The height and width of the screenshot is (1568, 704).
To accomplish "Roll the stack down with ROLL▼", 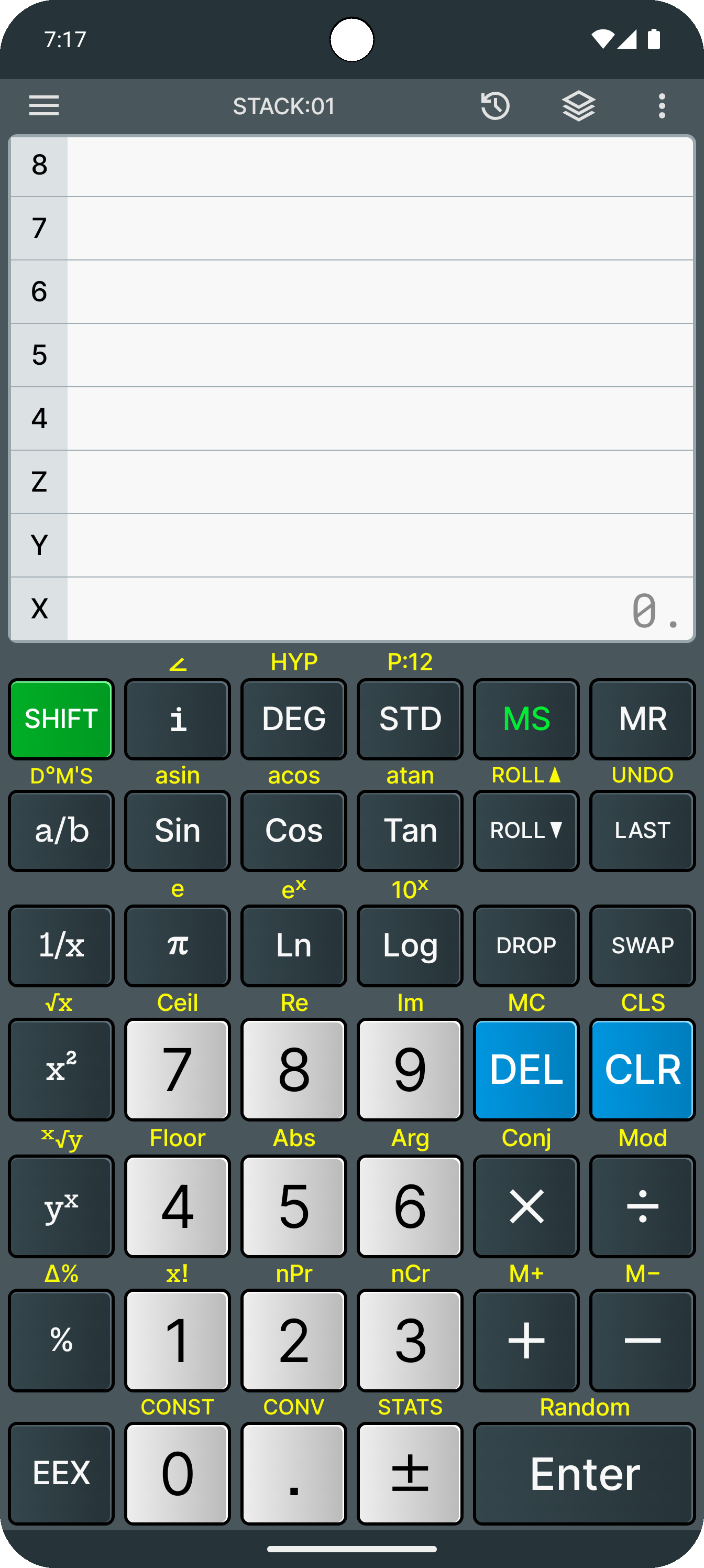I will click(526, 830).
